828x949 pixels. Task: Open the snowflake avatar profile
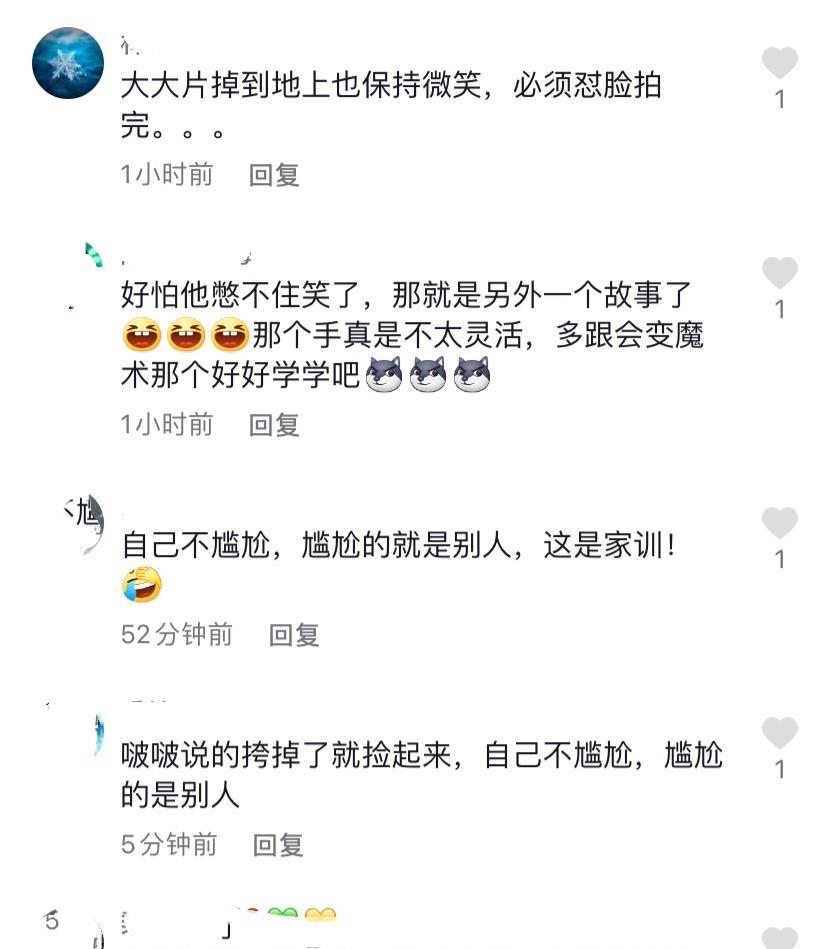[68, 63]
